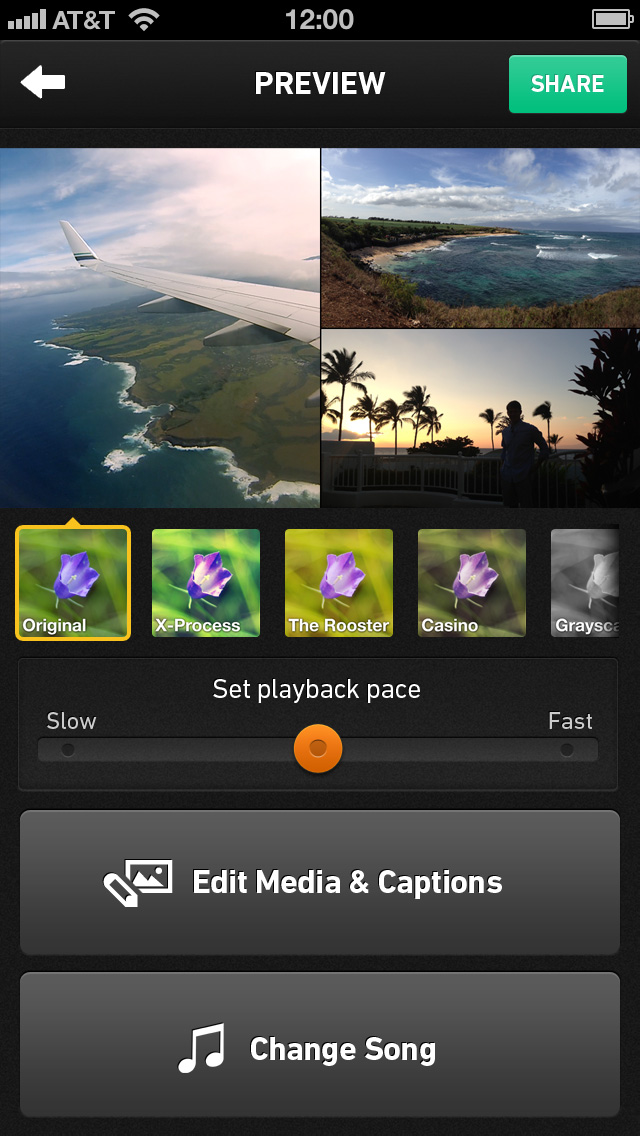Select the Original filter
640x1136 pixels.
(73, 583)
